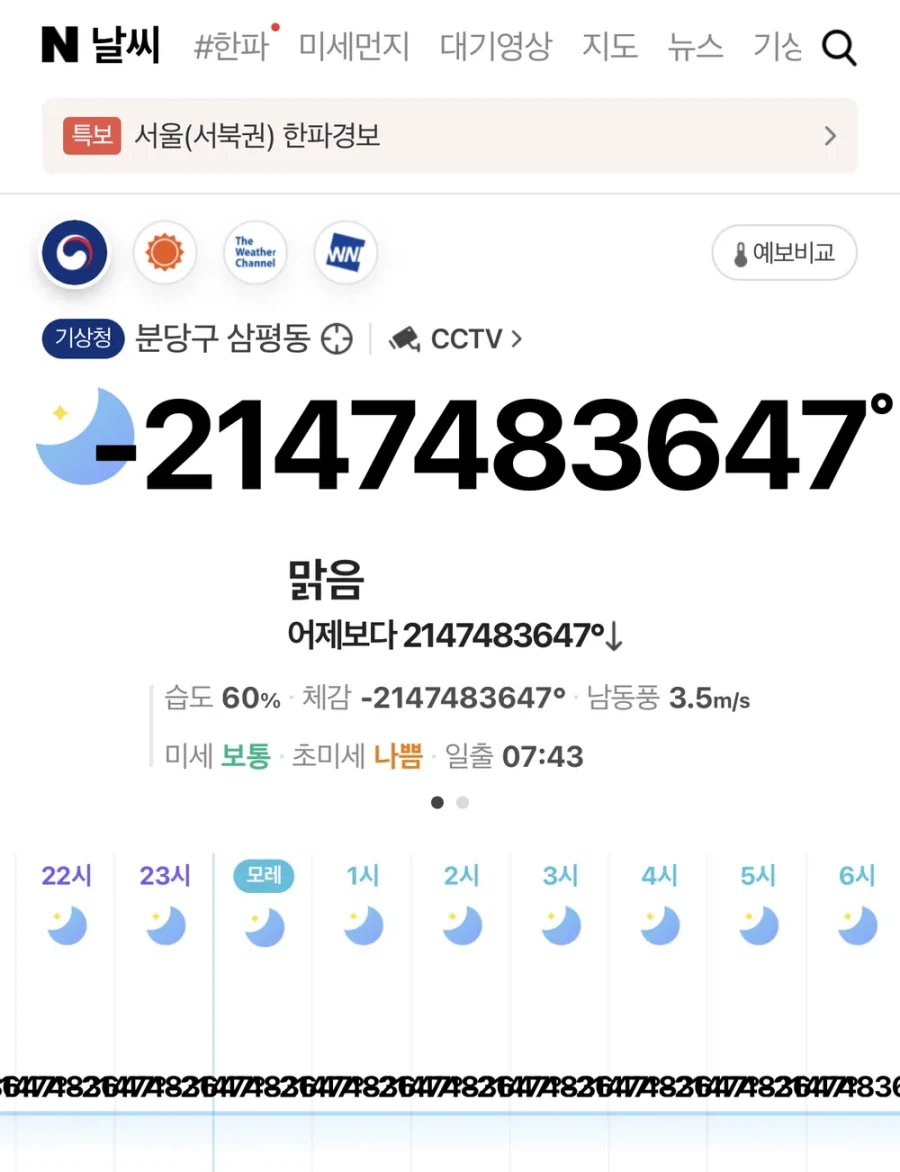Select the KMA (기상청) weather source logo
Image resolution: width=900 pixels, height=1172 pixels.
pyautogui.click(x=74, y=253)
